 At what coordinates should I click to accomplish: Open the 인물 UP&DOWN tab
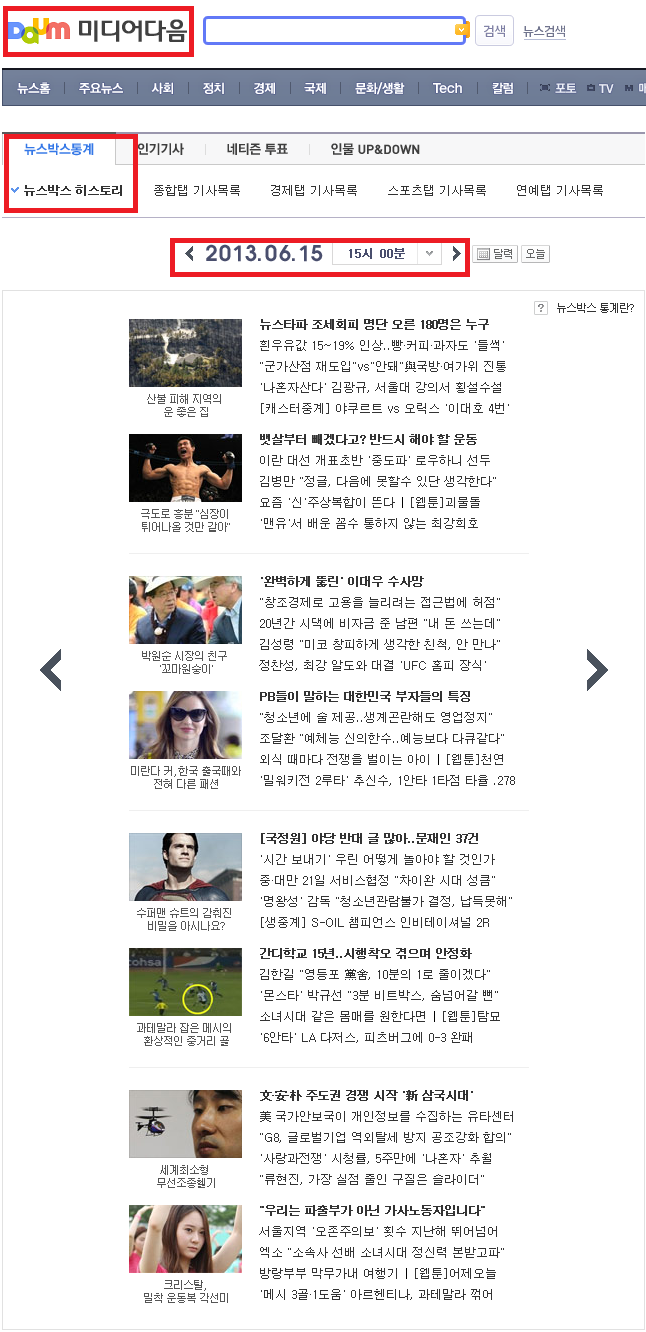pyautogui.click(x=375, y=149)
